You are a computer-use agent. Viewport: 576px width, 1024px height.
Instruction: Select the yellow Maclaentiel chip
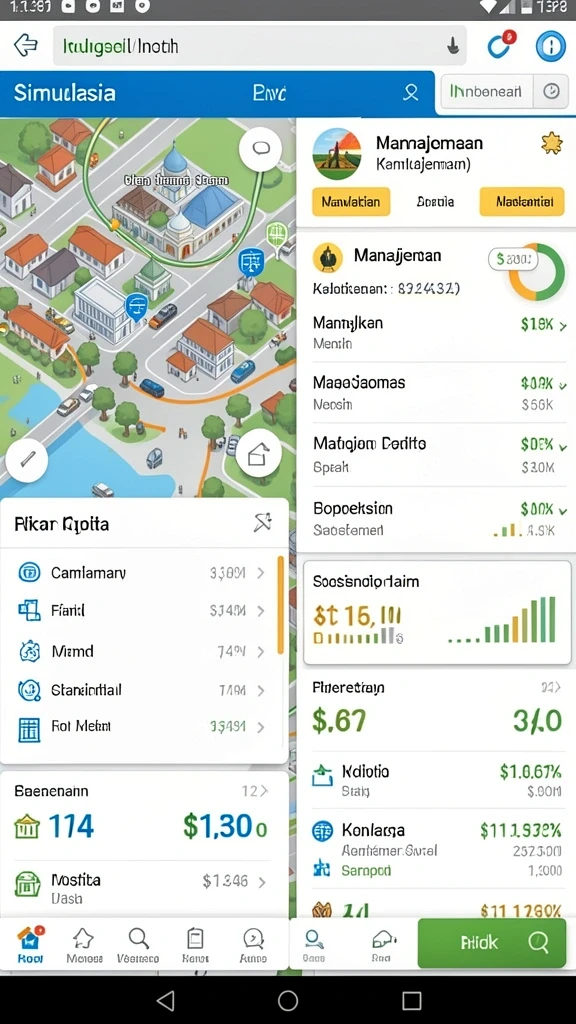coord(522,202)
